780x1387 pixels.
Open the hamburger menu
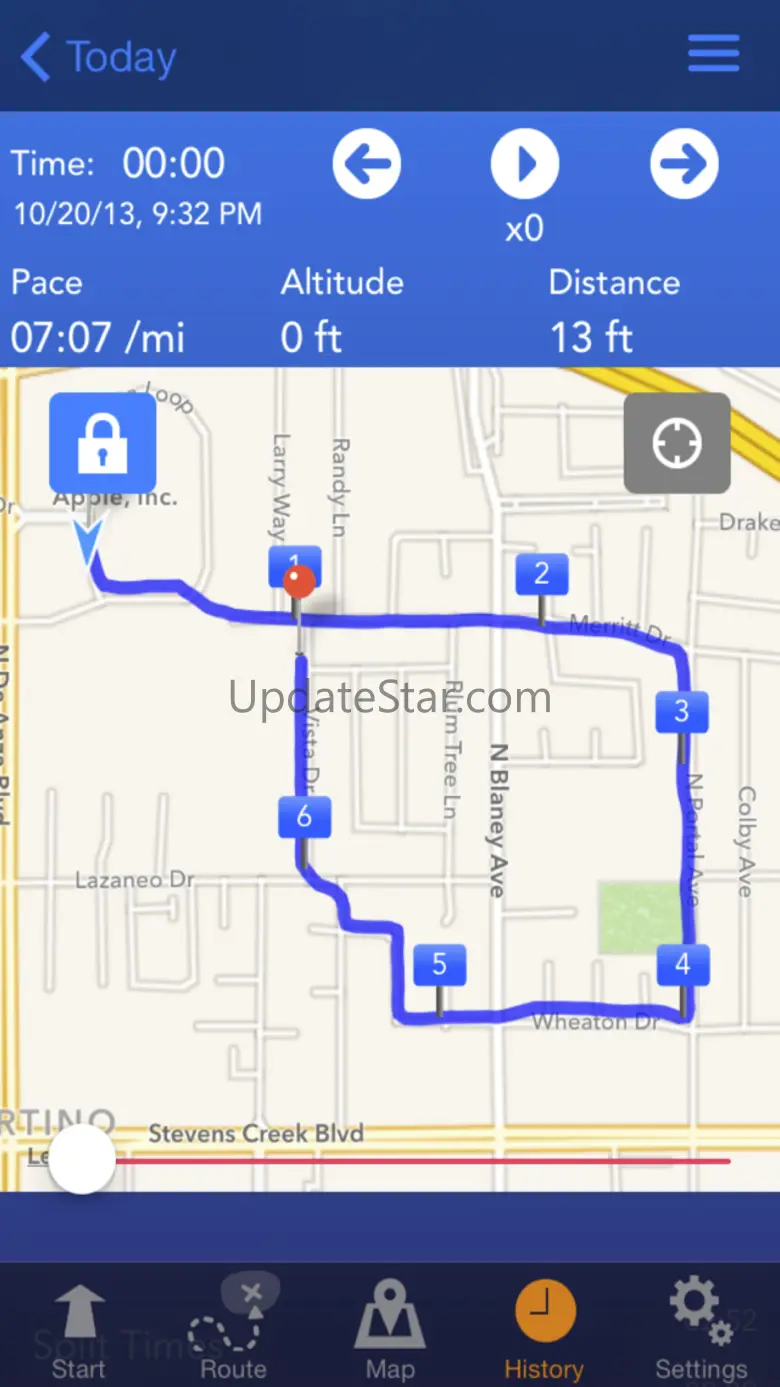pyautogui.click(x=713, y=54)
